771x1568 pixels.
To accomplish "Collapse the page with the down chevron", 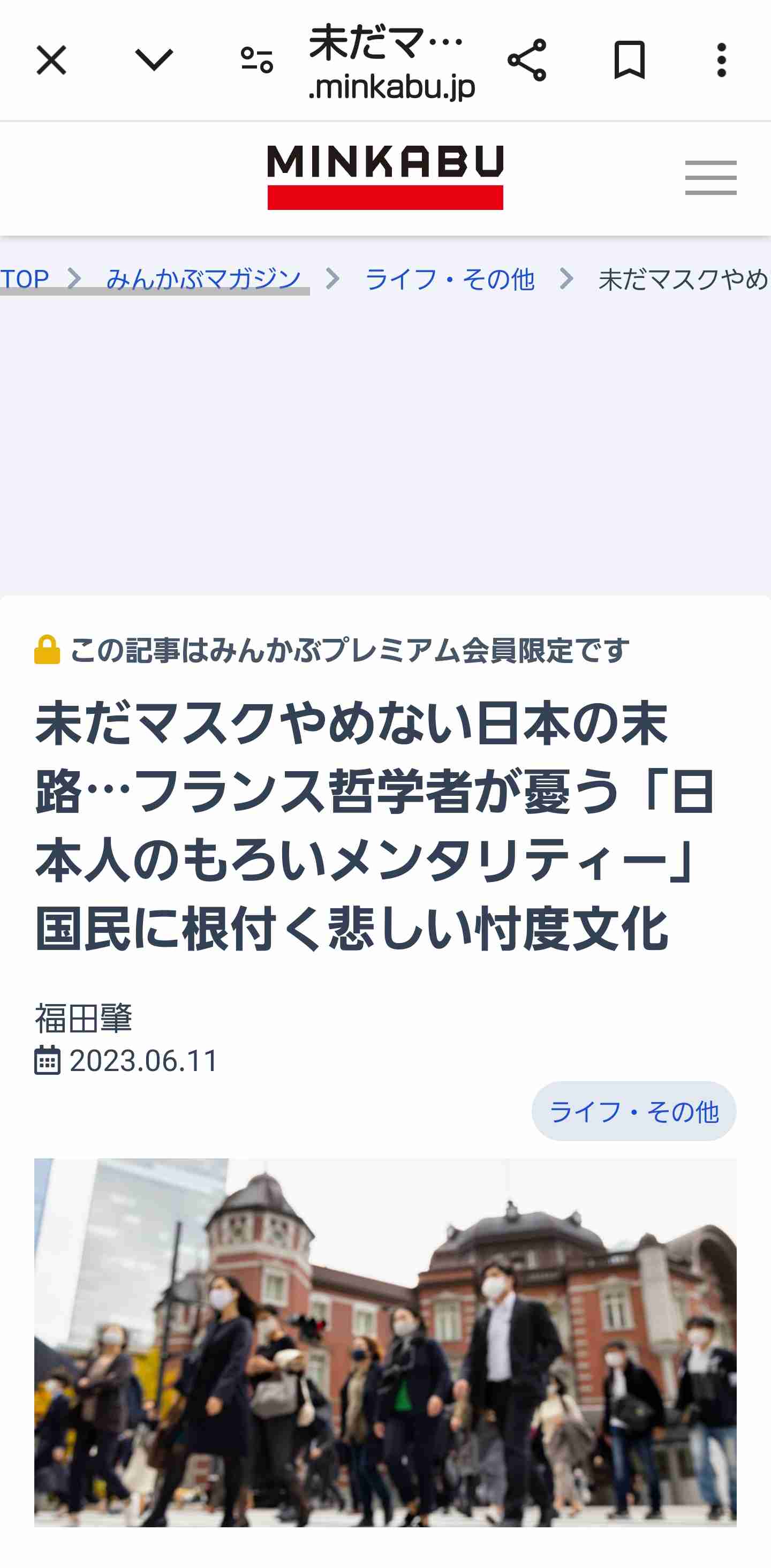I will click(153, 59).
